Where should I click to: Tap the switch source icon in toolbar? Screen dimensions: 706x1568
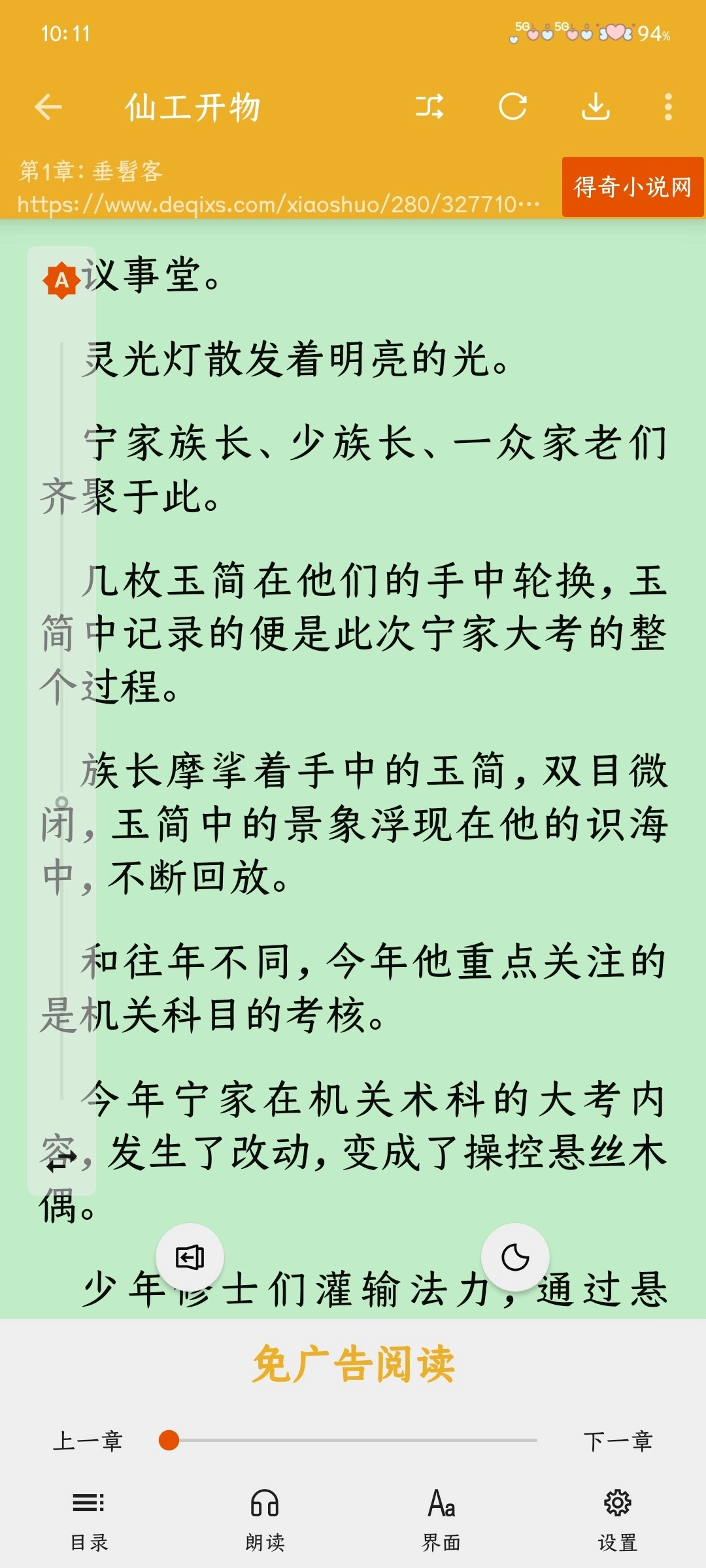click(x=429, y=106)
